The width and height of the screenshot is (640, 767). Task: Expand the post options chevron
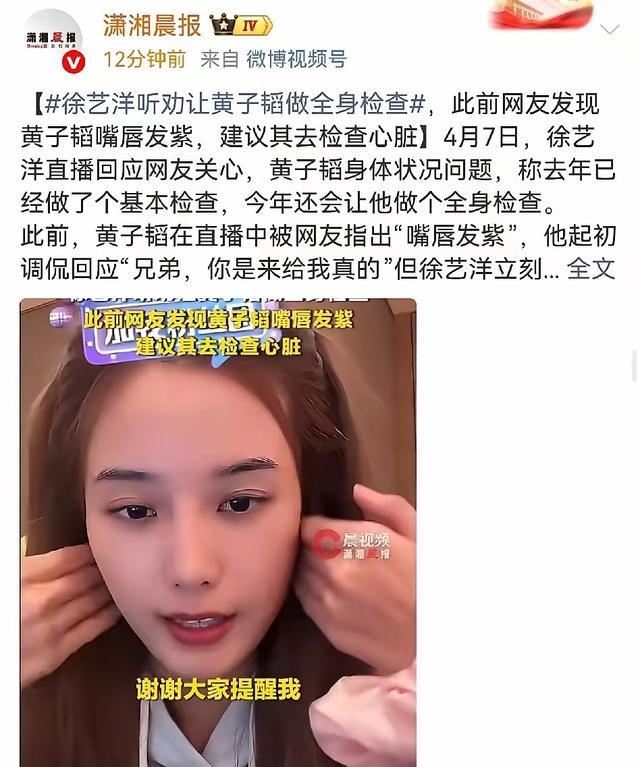(x=609, y=31)
